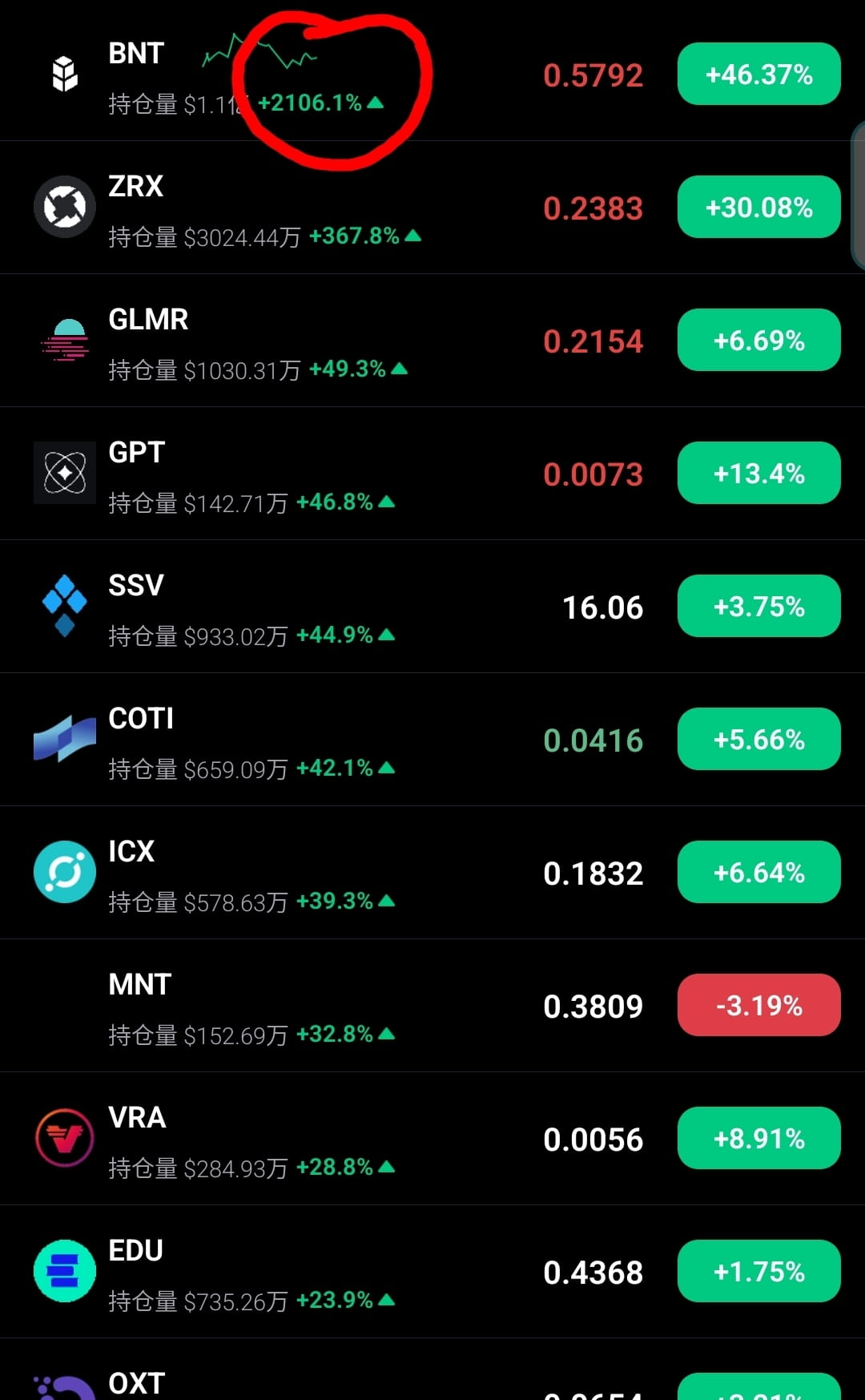Click the ICX circular logo

pyautogui.click(x=65, y=873)
